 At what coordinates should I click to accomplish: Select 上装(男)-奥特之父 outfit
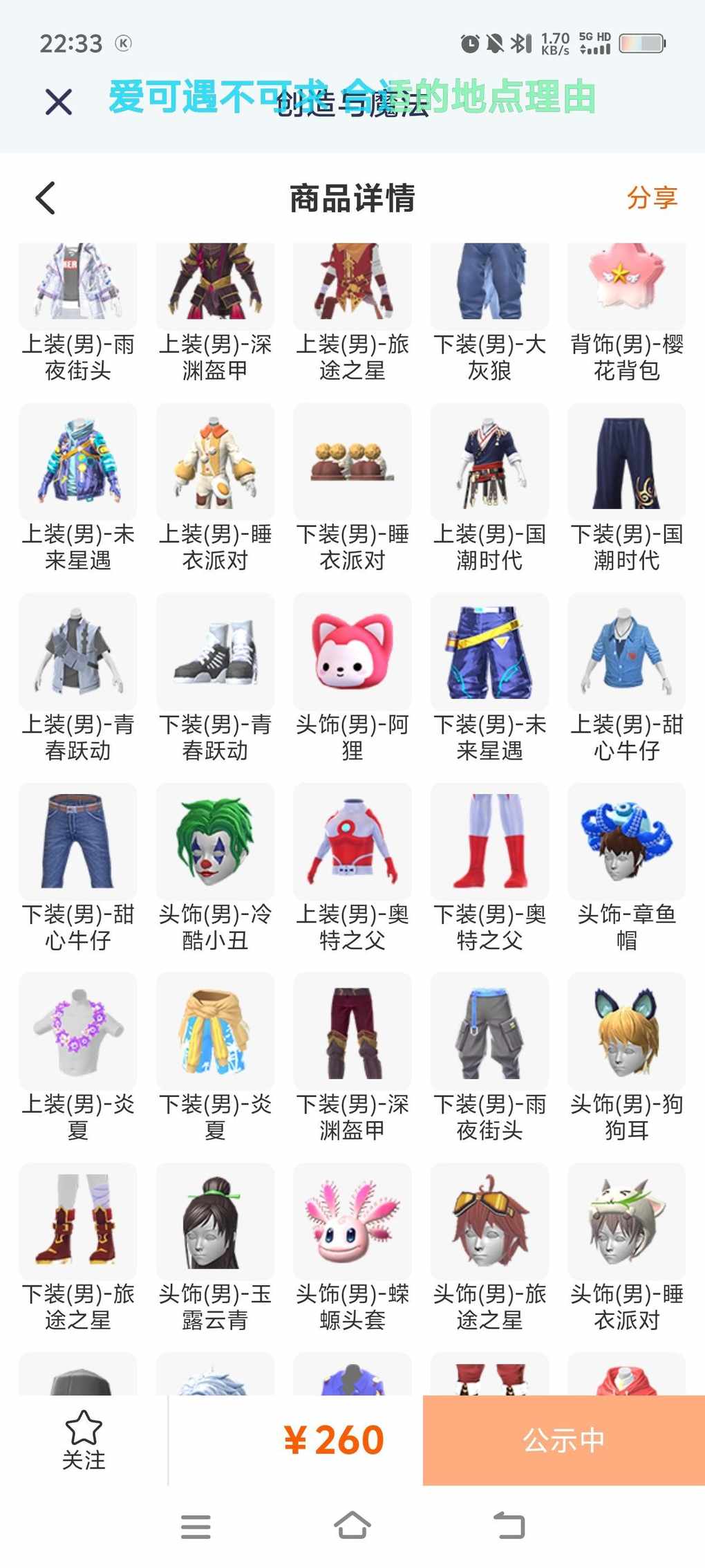pyautogui.click(x=352, y=842)
